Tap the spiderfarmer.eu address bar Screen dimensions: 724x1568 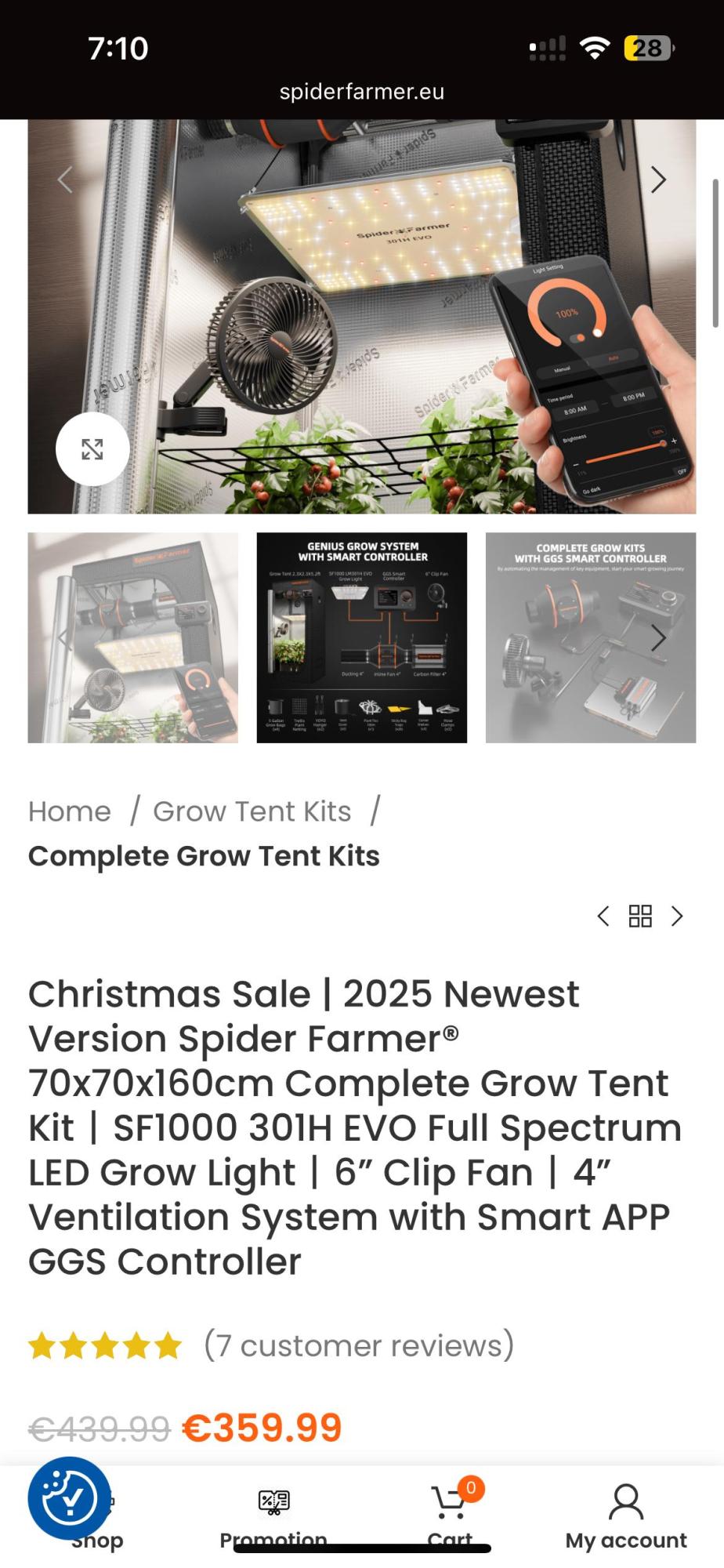point(361,92)
